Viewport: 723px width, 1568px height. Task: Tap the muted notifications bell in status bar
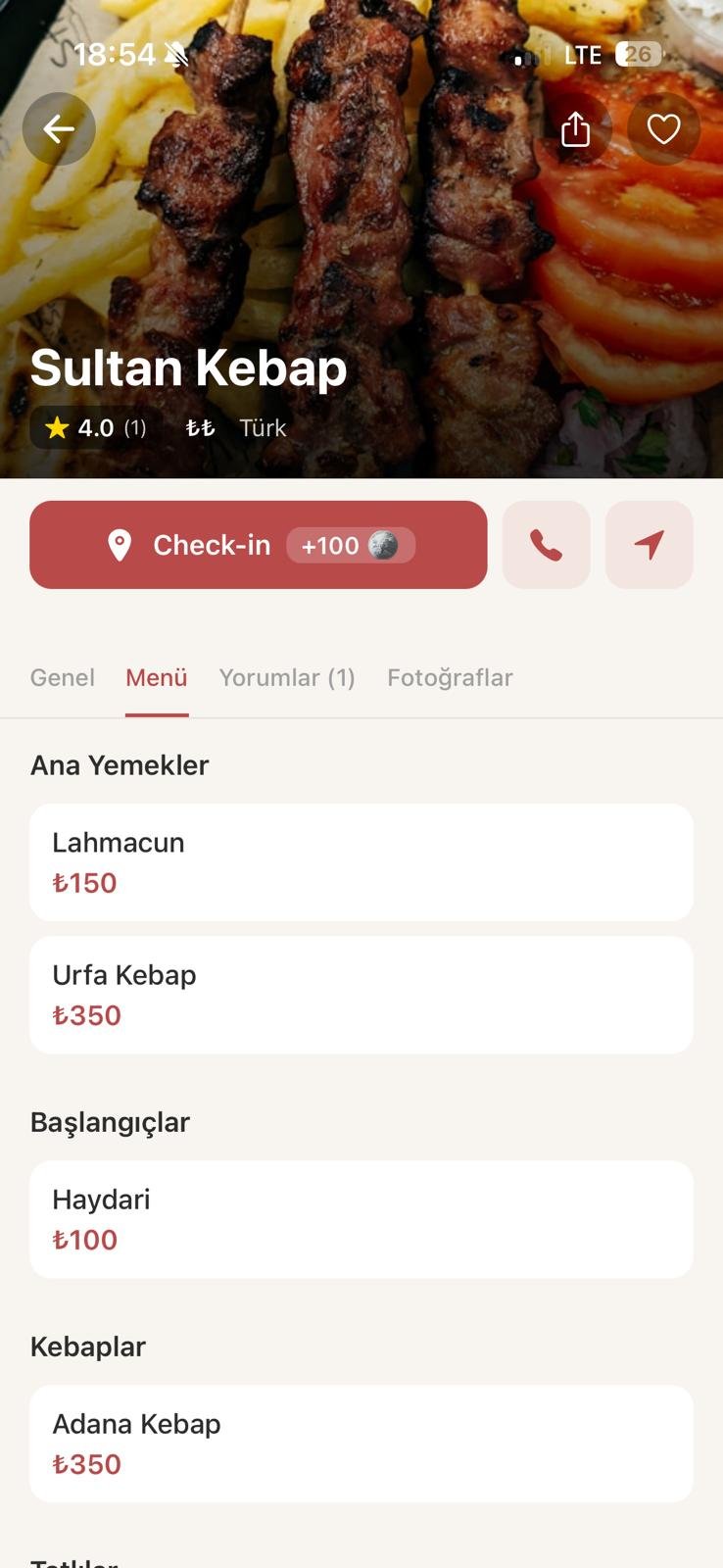[x=173, y=54]
